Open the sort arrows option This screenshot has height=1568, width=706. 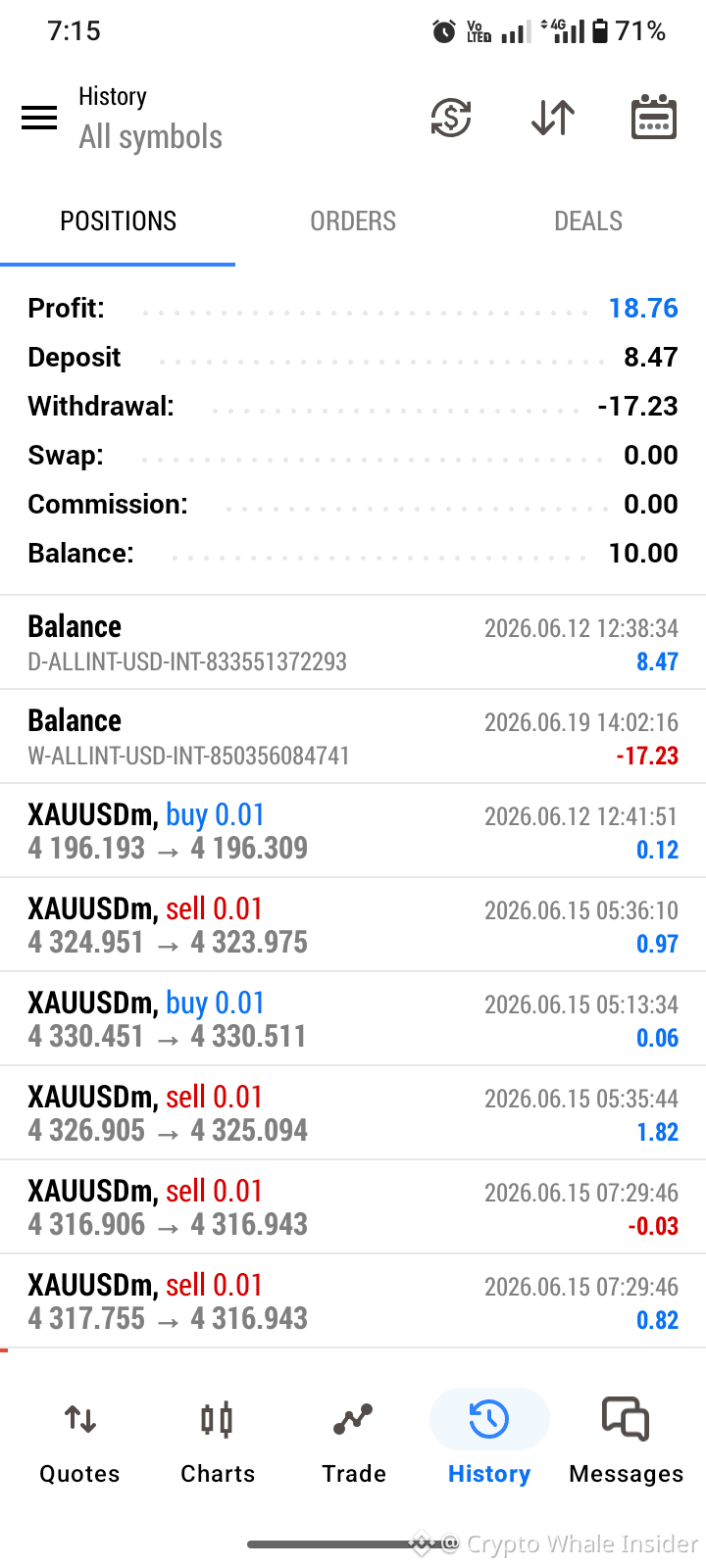pos(553,119)
